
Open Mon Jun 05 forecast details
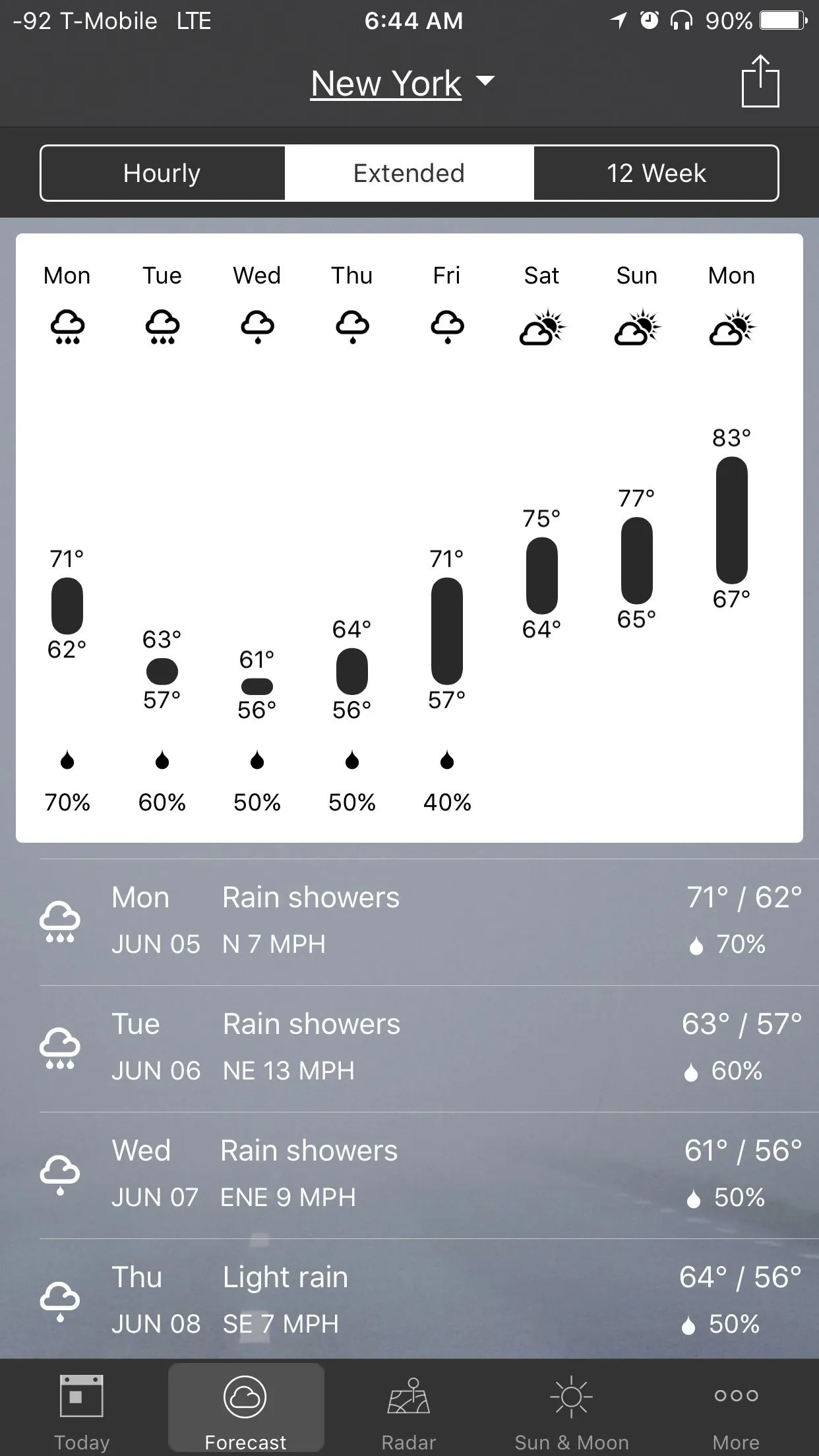(422, 921)
